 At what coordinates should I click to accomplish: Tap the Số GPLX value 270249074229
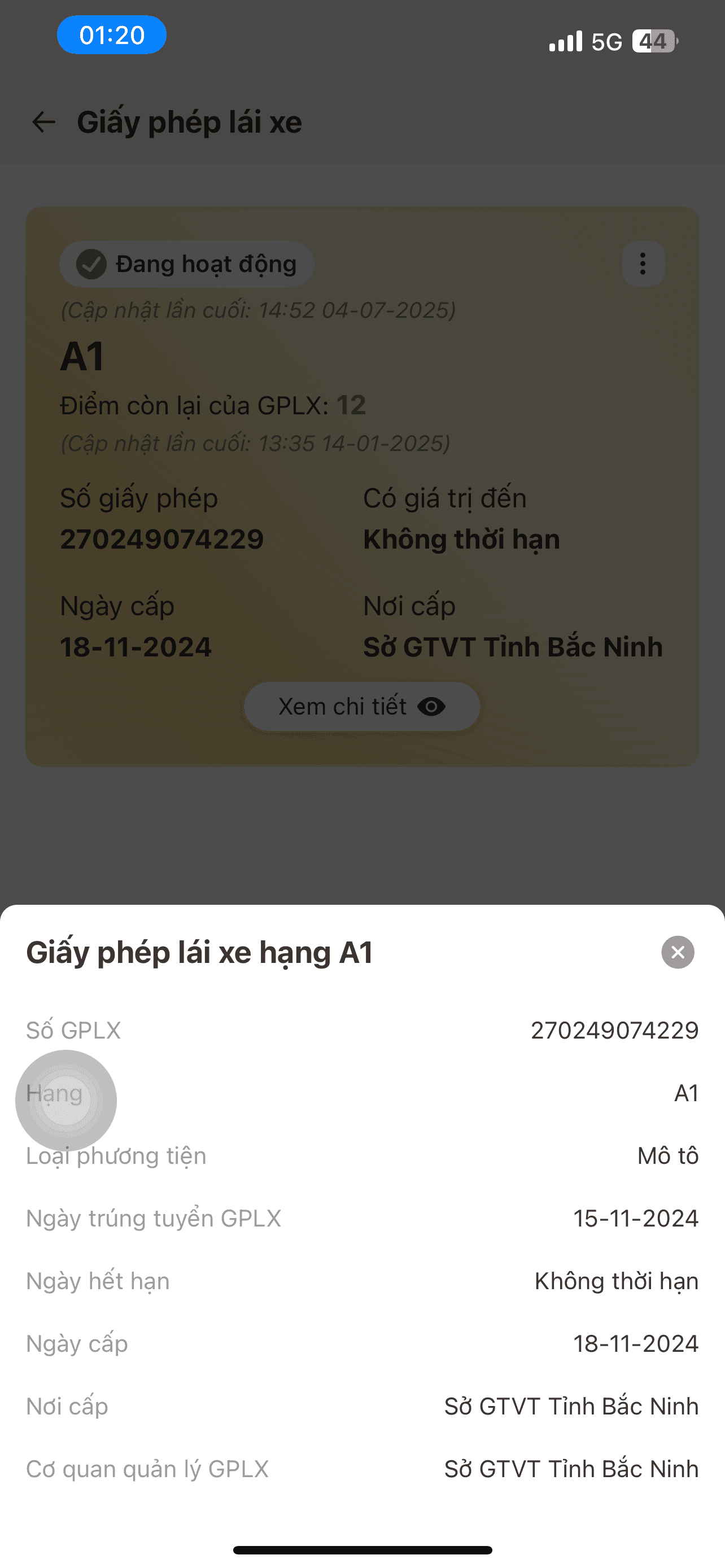coord(614,1030)
